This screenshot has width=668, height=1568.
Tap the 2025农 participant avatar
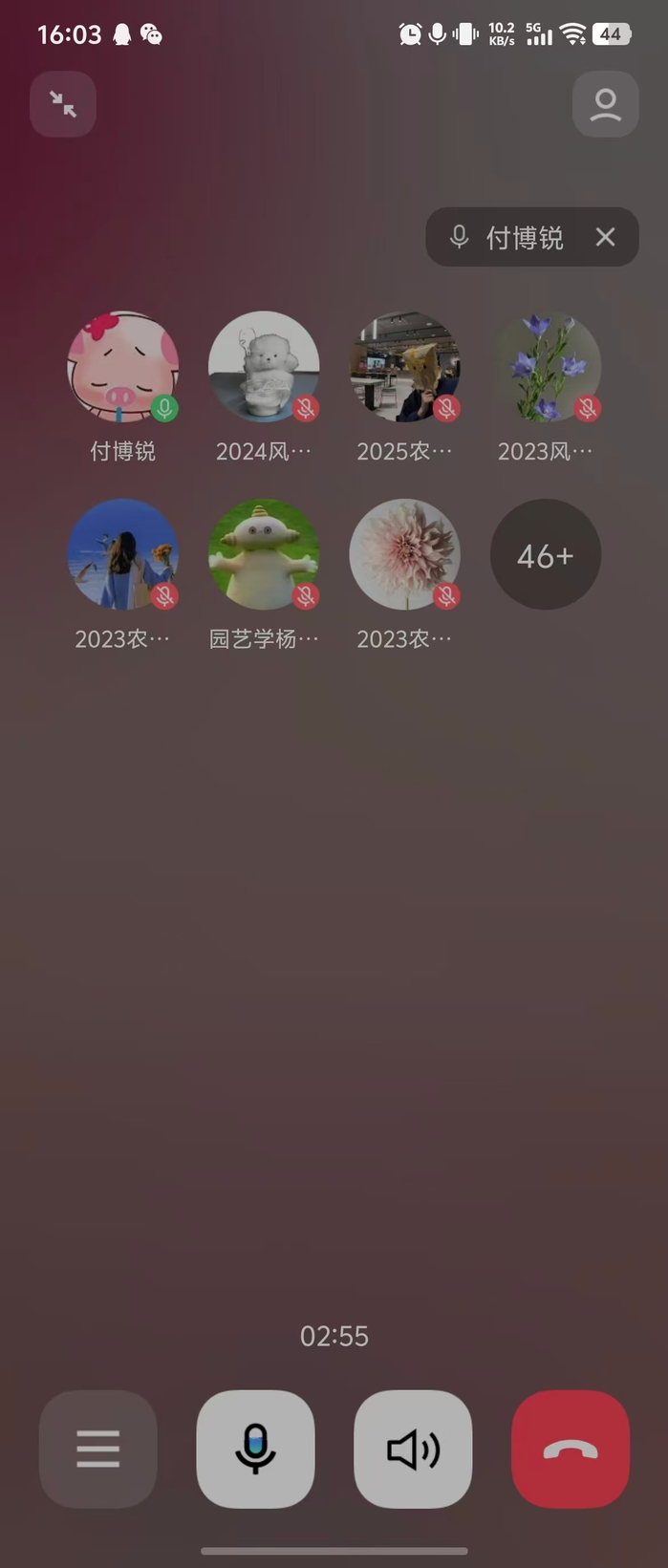tap(404, 367)
